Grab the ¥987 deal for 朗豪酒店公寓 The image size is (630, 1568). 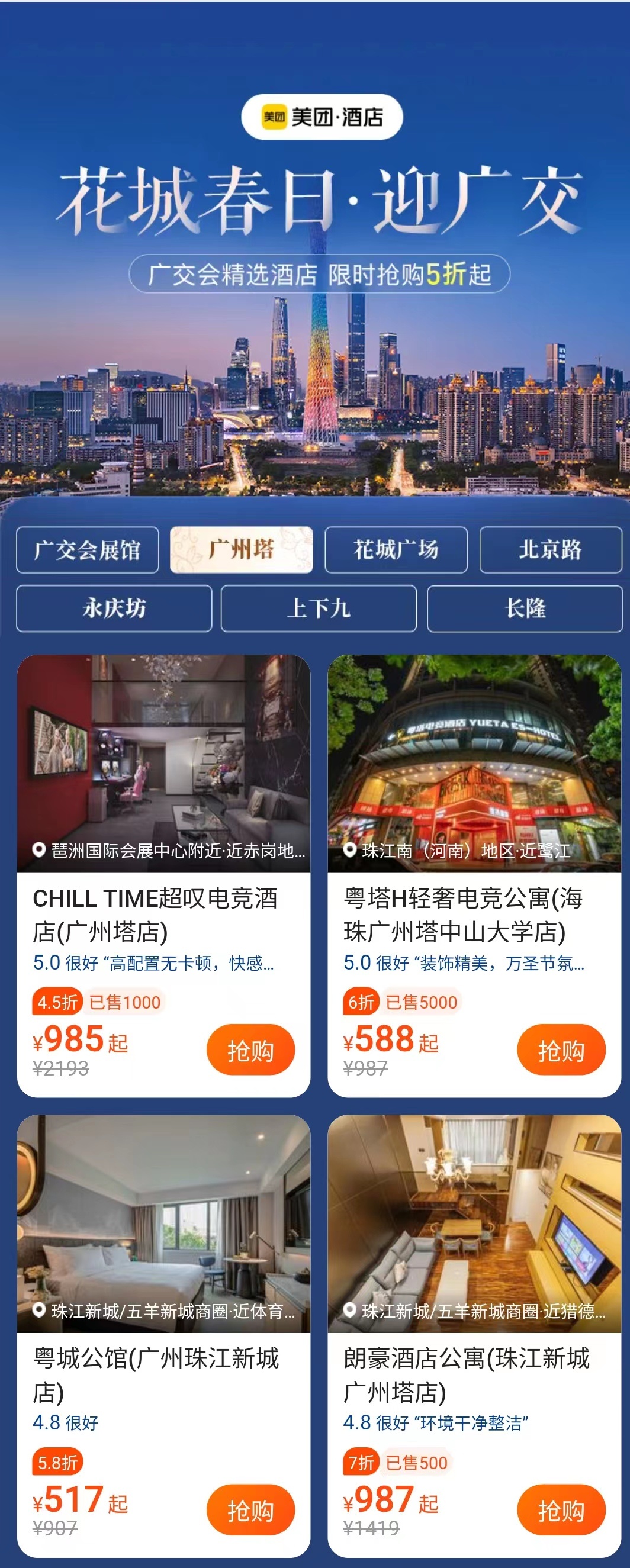(561, 1509)
